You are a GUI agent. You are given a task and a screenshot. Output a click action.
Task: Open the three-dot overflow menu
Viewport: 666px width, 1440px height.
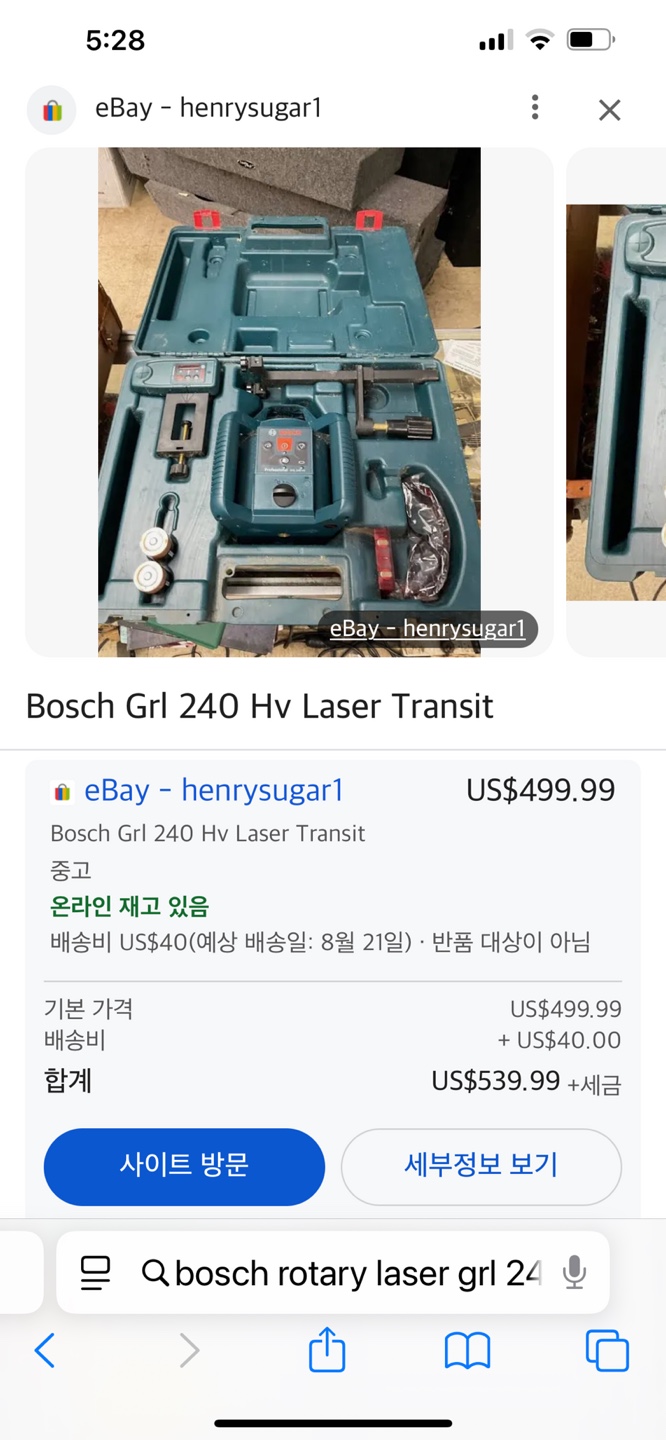point(535,107)
